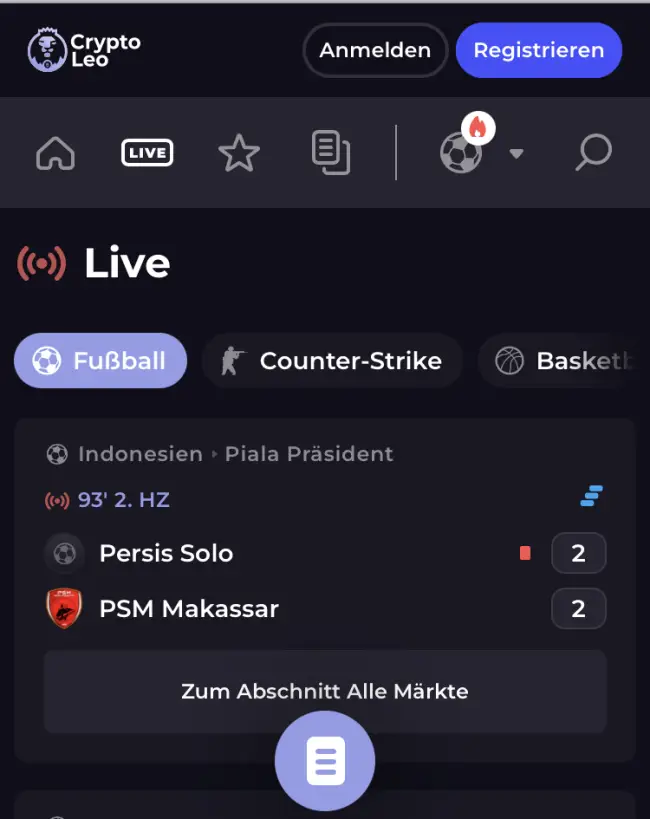This screenshot has width=650, height=819.
Task: Open the LIVE section icon
Action: point(147,153)
